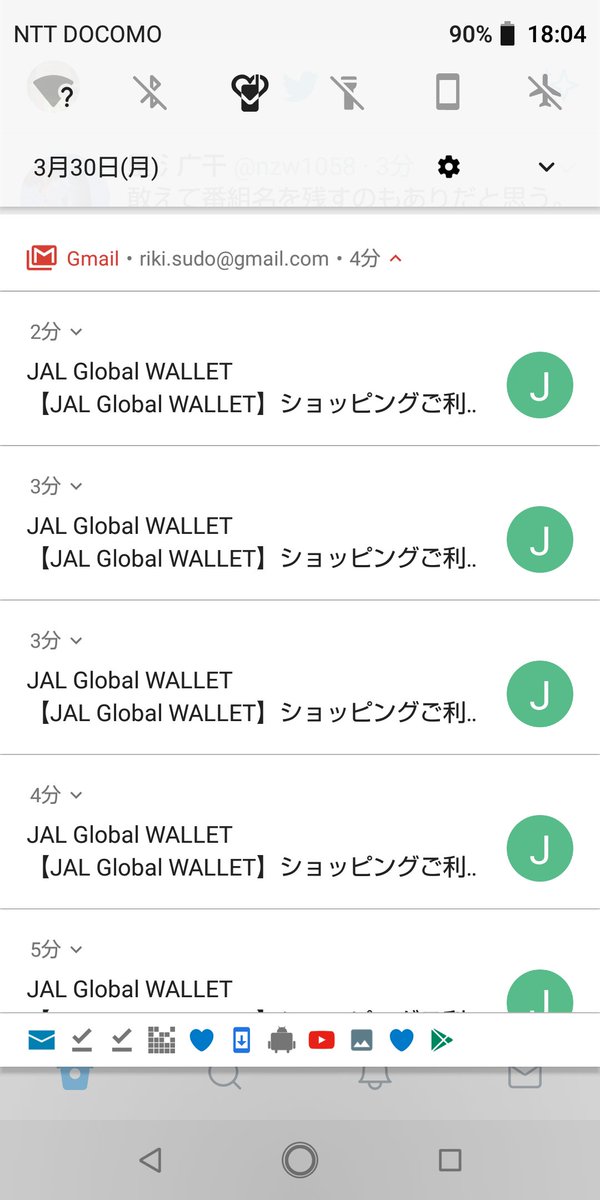Return to the home screen
600x1200 pixels.
300,1159
